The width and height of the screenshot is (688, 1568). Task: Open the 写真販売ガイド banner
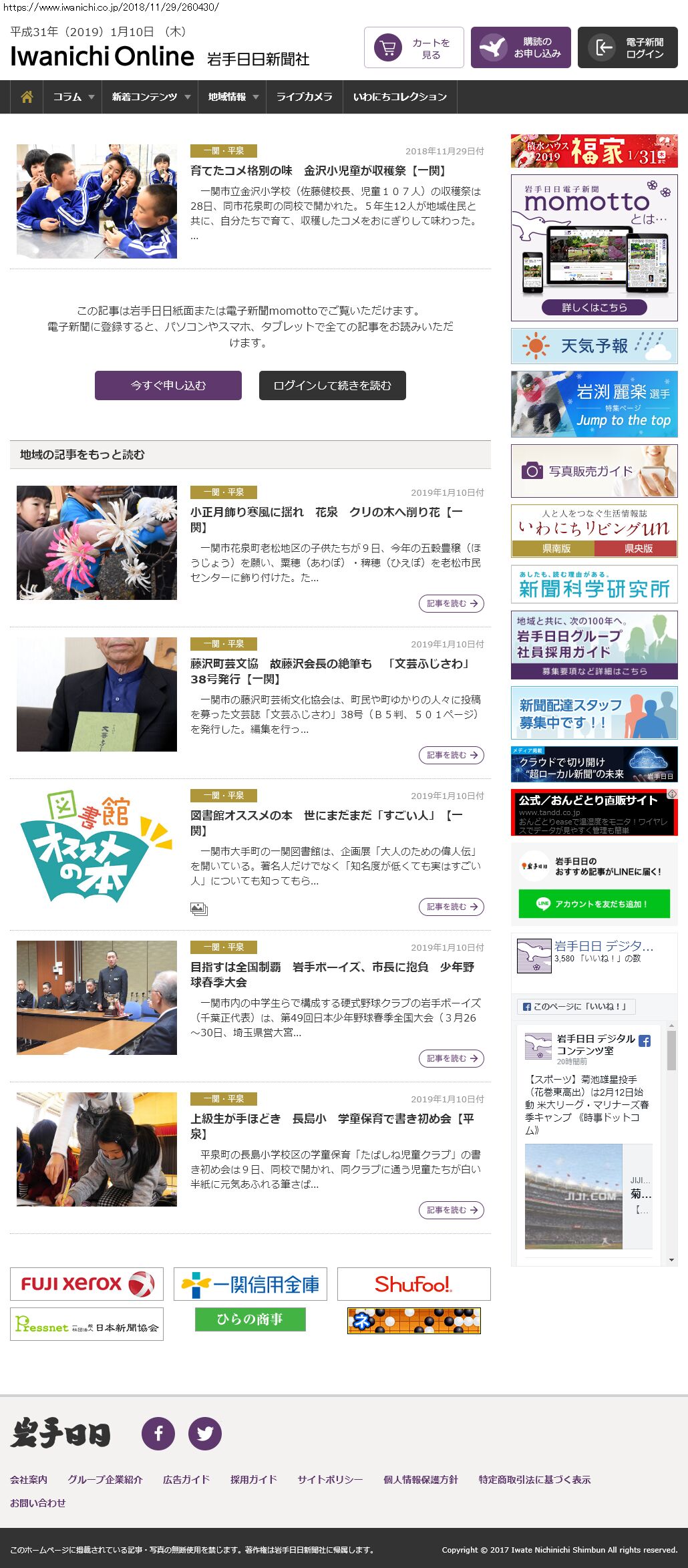point(594,471)
